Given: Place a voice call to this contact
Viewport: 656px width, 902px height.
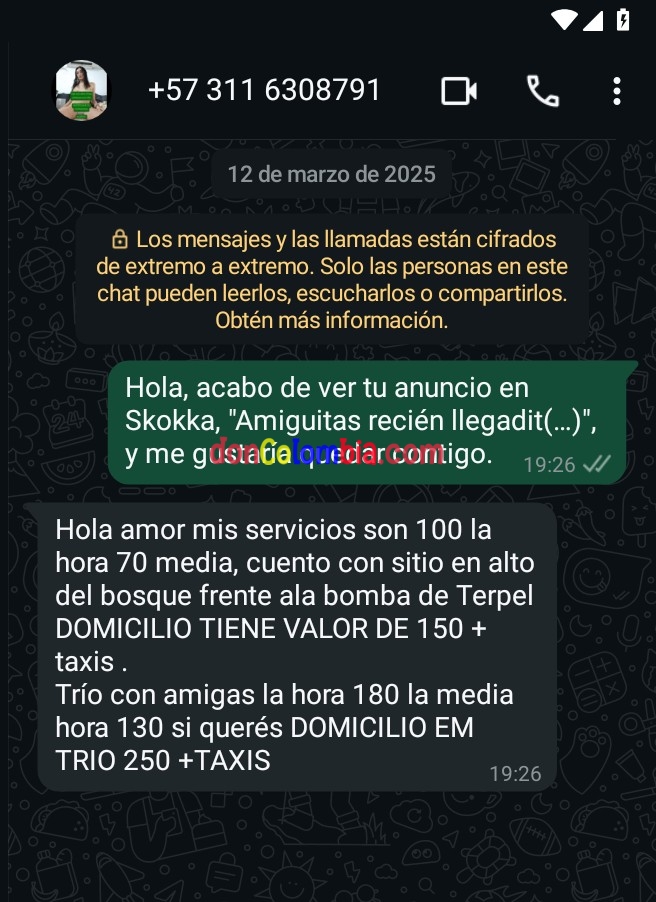Looking at the screenshot, I should tap(542, 91).
